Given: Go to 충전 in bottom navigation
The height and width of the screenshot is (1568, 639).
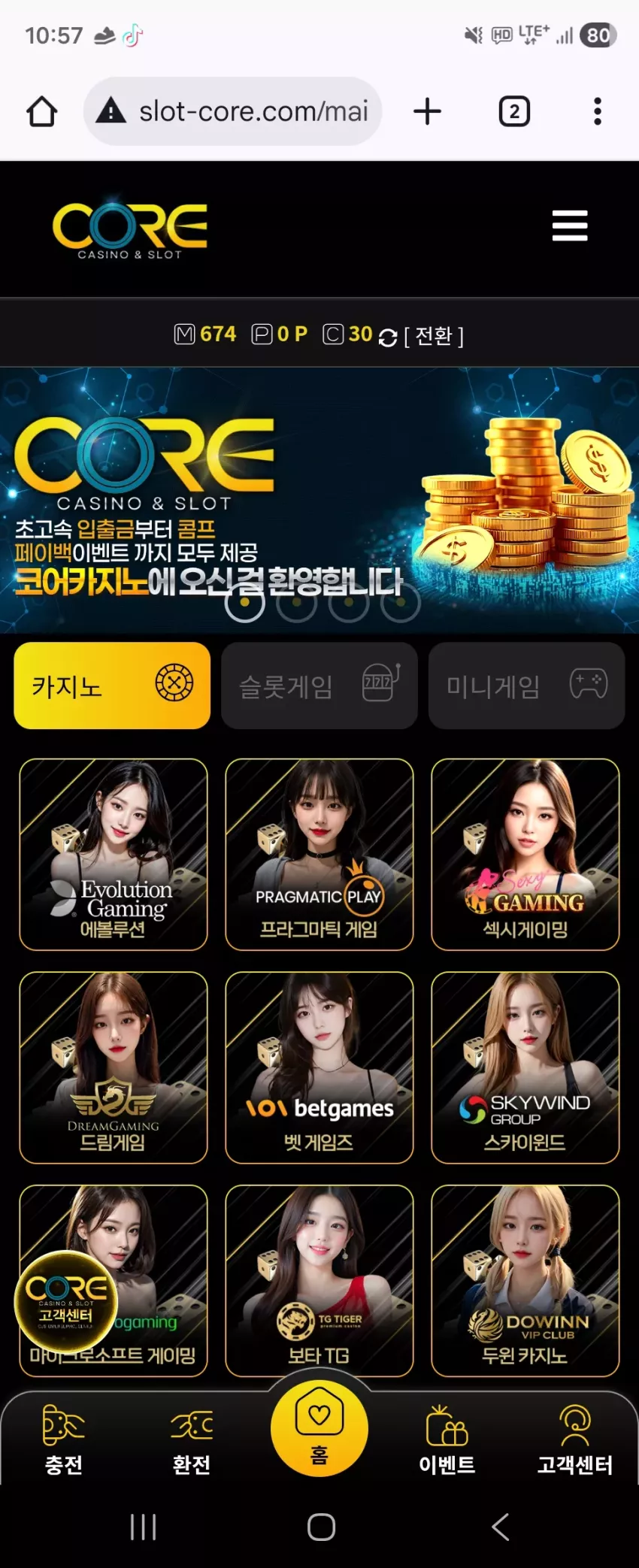Looking at the screenshot, I should click(x=64, y=1439).
